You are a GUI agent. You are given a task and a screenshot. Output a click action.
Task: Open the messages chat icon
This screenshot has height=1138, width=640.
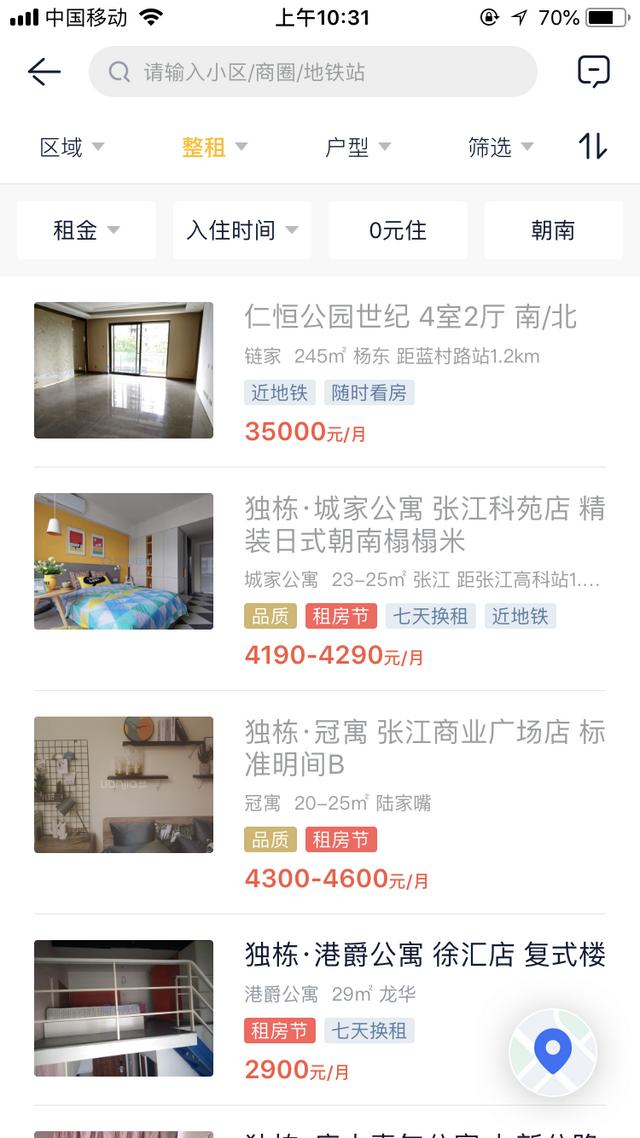pos(594,72)
